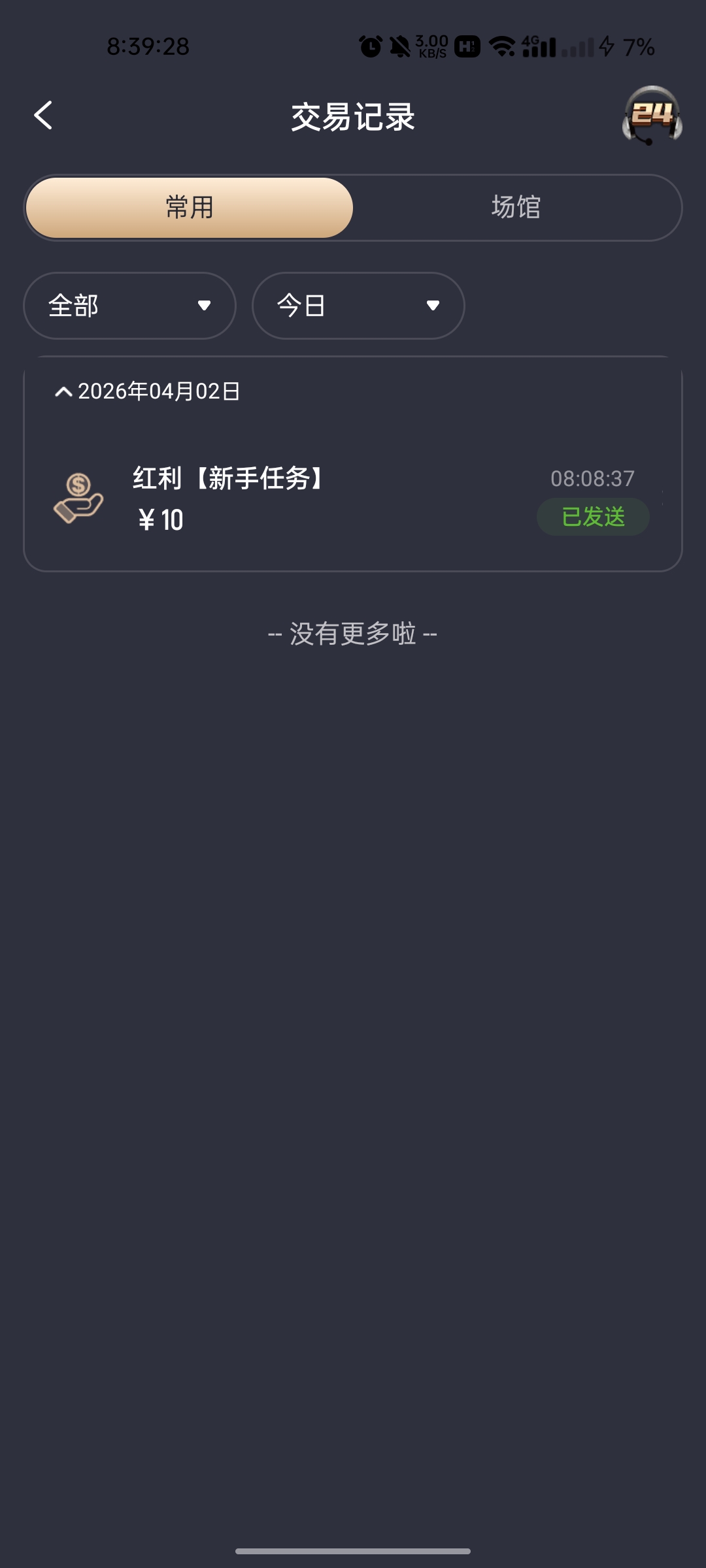Open the 全部 type filter dropdown
The width and height of the screenshot is (706, 1568).
129,306
